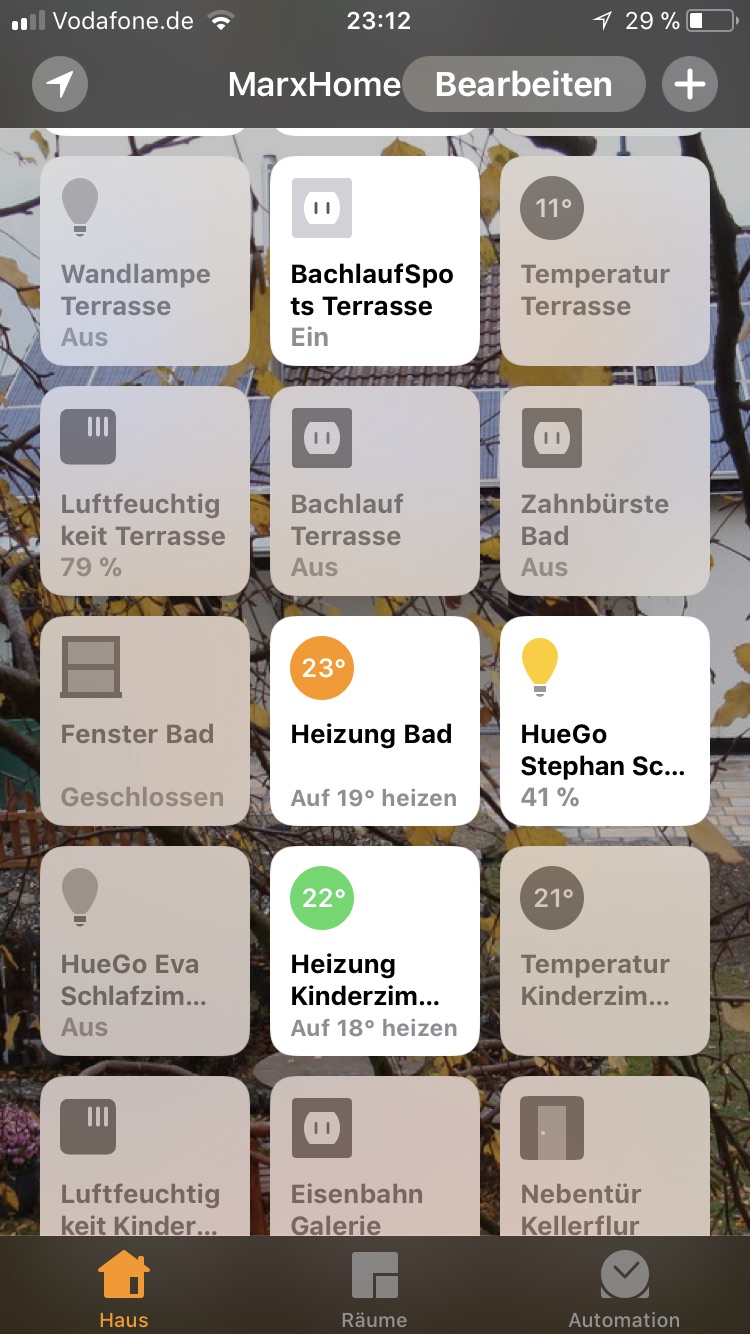The width and height of the screenshot is (750, 1334).
Task: View Temperatur Kinderzimmer sensor tile
Action: [x=604, y=951]
